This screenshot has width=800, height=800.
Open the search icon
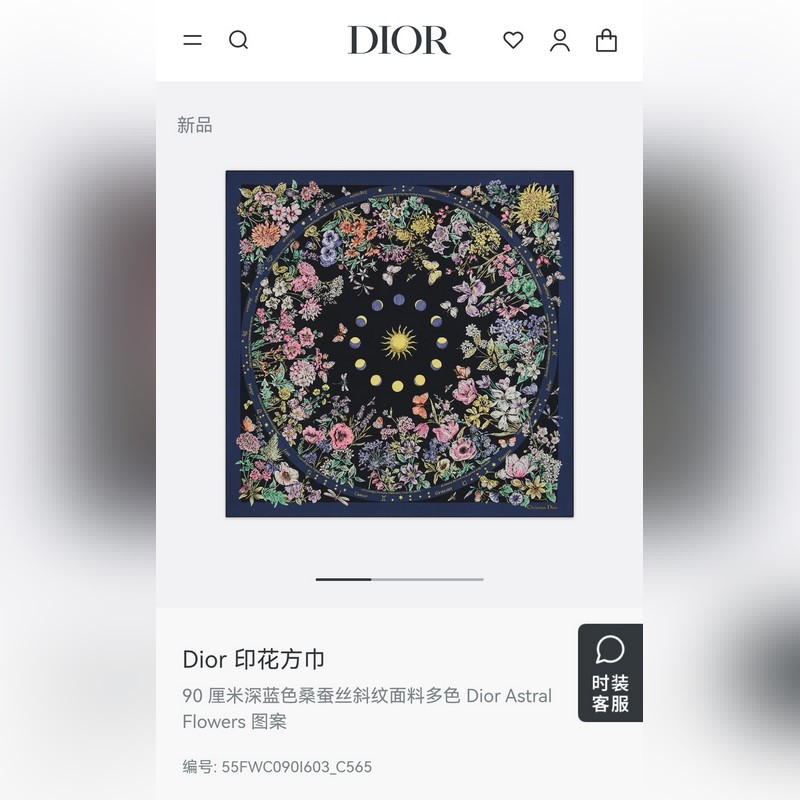[x=238, y=40]
